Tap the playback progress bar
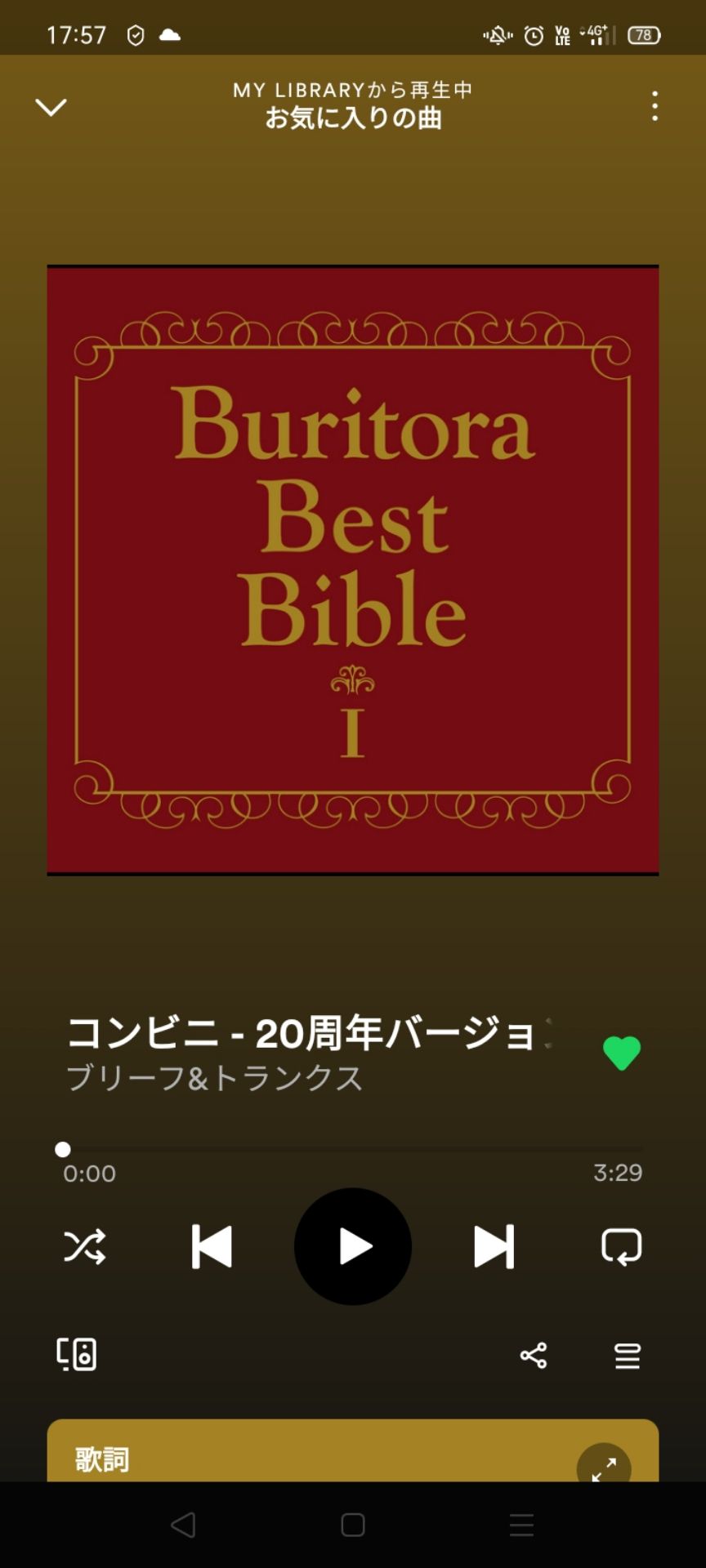 (353, 1149)
